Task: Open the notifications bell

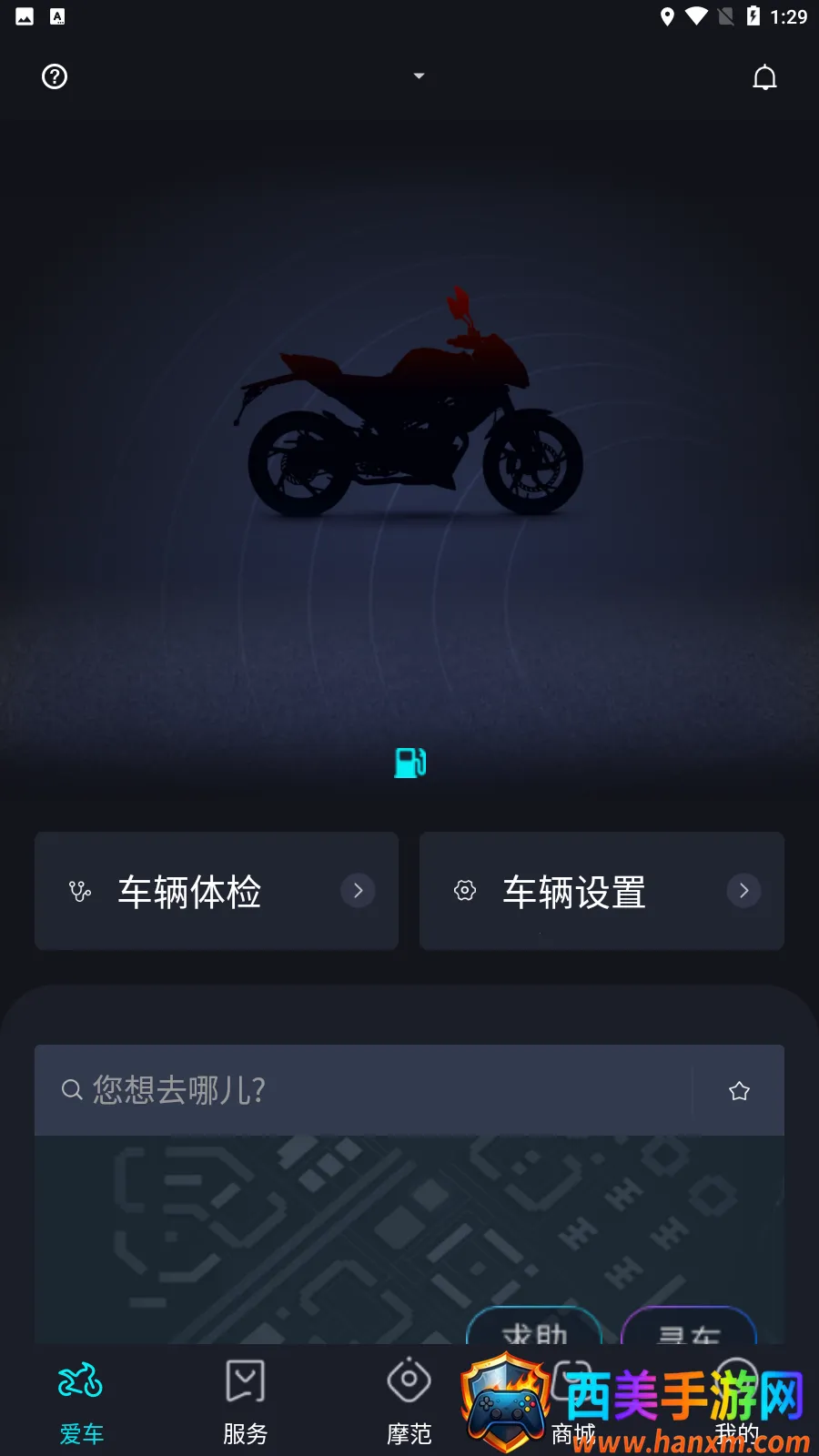Action: [764, 78]
